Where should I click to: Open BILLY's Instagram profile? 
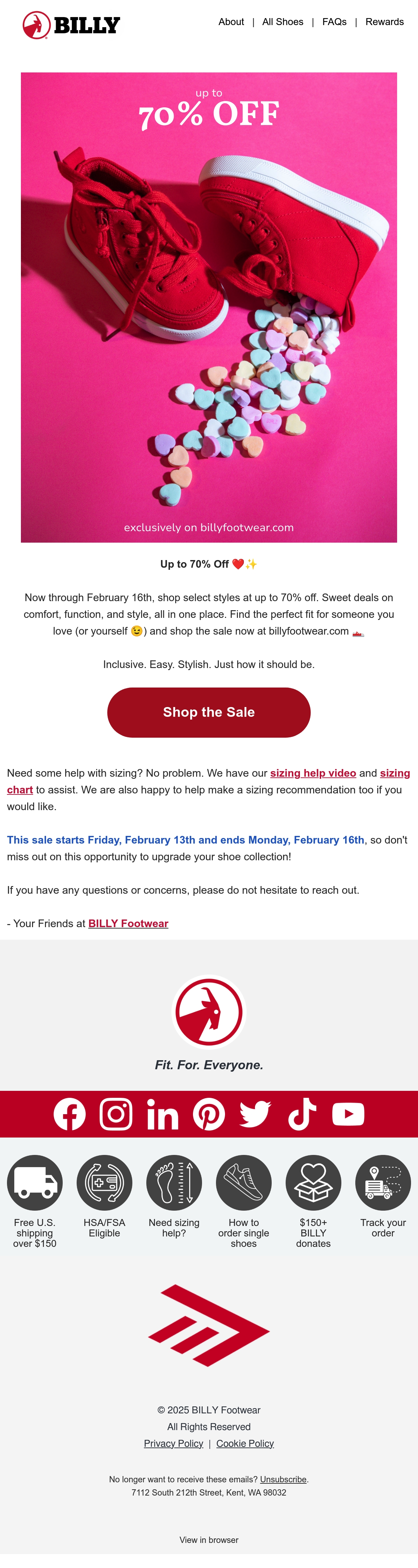(x=116, y=1114)
